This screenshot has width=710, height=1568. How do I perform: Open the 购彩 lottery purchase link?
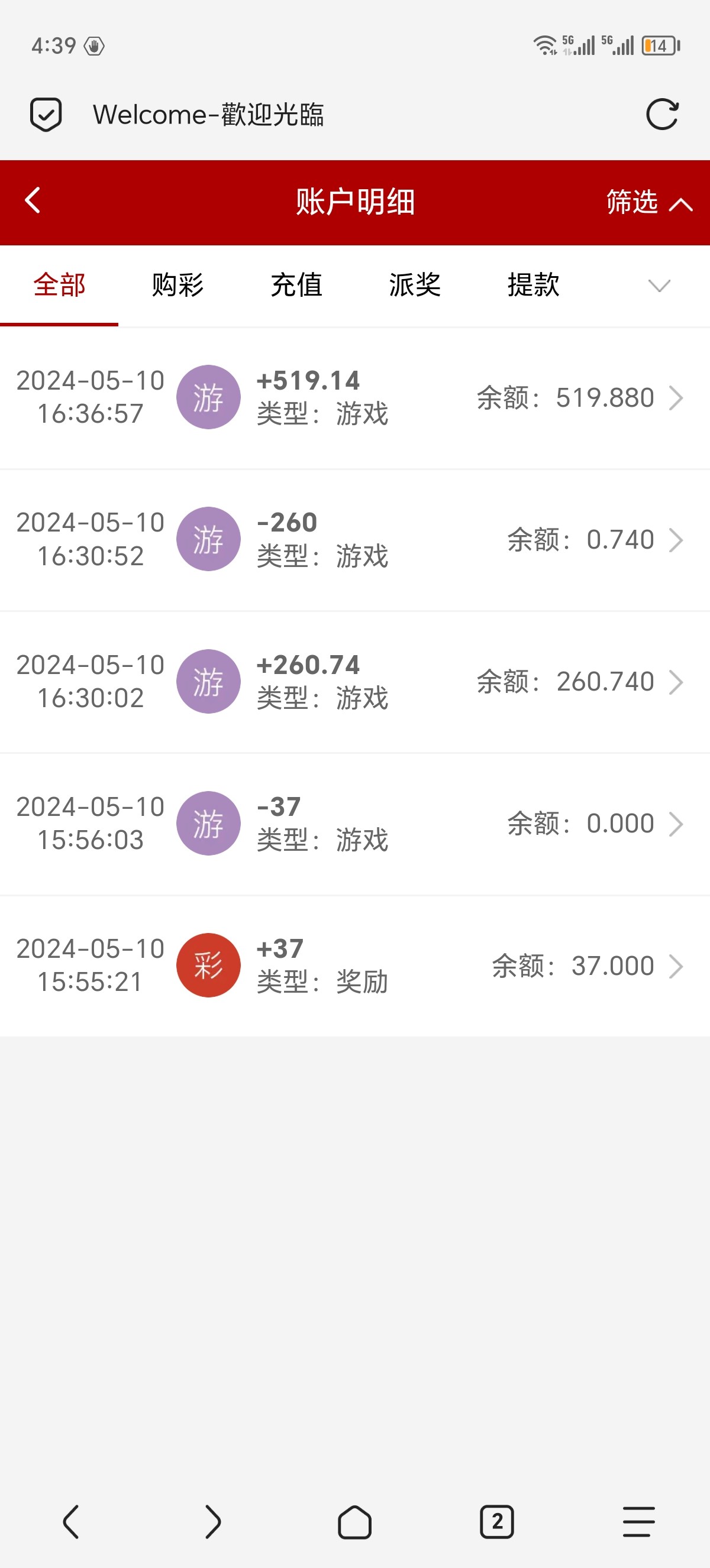point(176,285)
